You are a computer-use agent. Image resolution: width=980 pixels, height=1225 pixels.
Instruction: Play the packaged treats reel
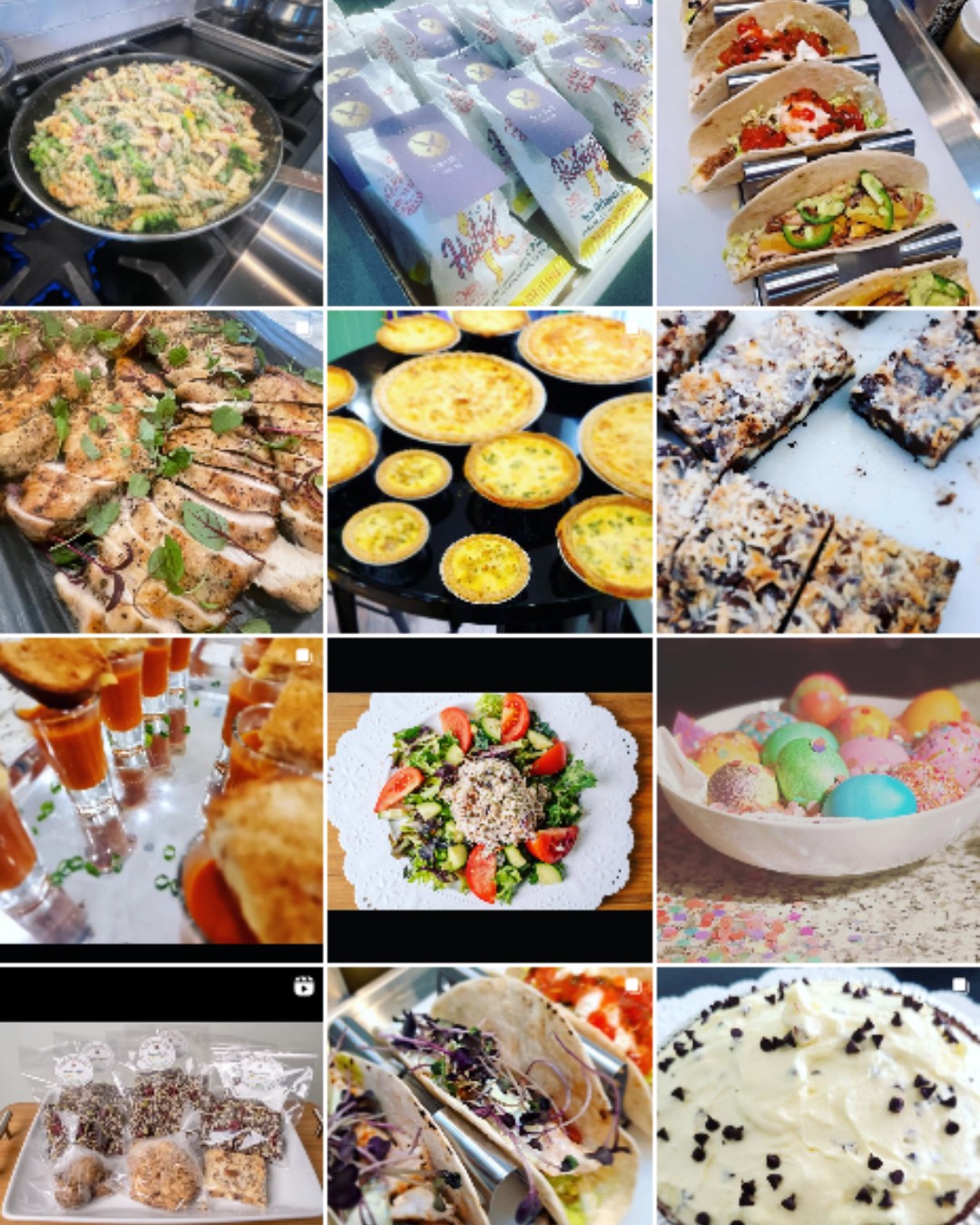coord(162,1098)
